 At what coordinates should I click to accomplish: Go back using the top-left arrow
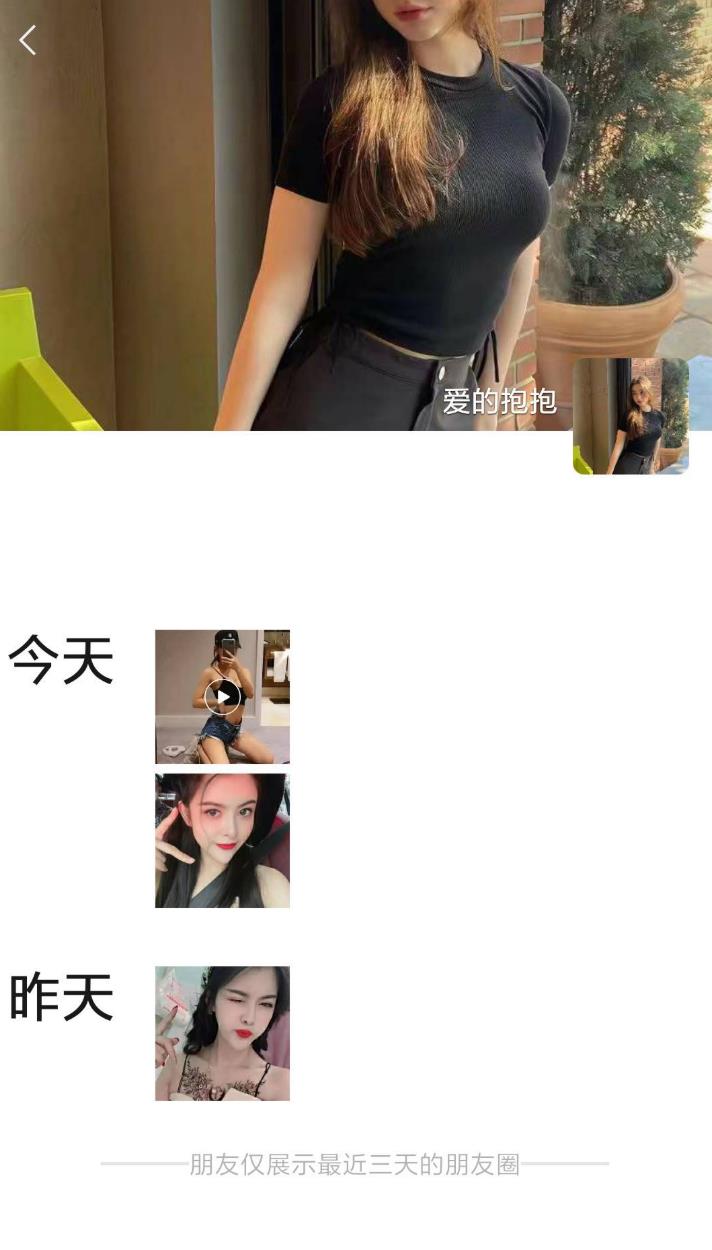(x=28, y=40)
